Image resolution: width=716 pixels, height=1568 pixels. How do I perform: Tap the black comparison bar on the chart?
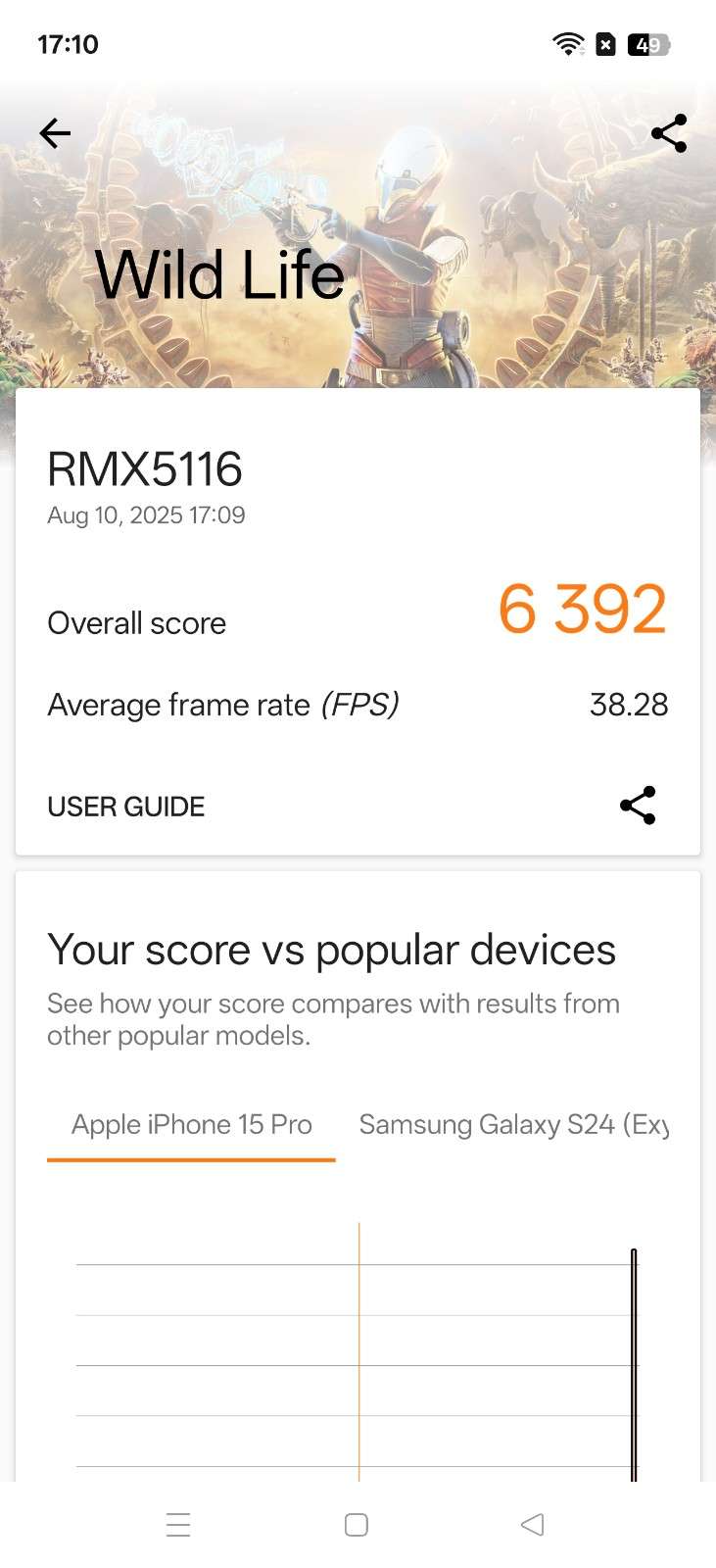click(x=634, y=1362)
